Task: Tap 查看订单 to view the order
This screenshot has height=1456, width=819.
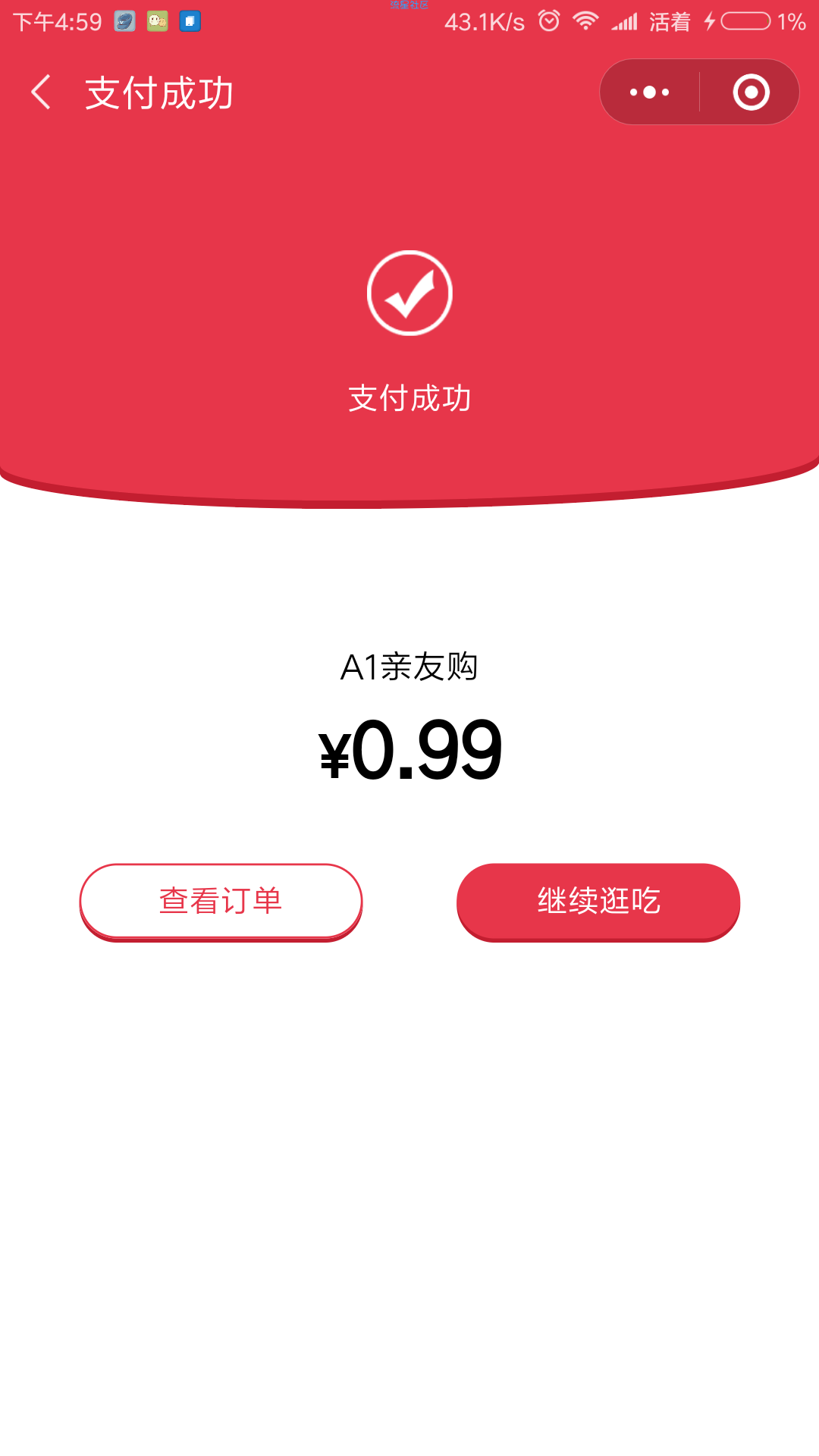Action: tap(221, 902)
